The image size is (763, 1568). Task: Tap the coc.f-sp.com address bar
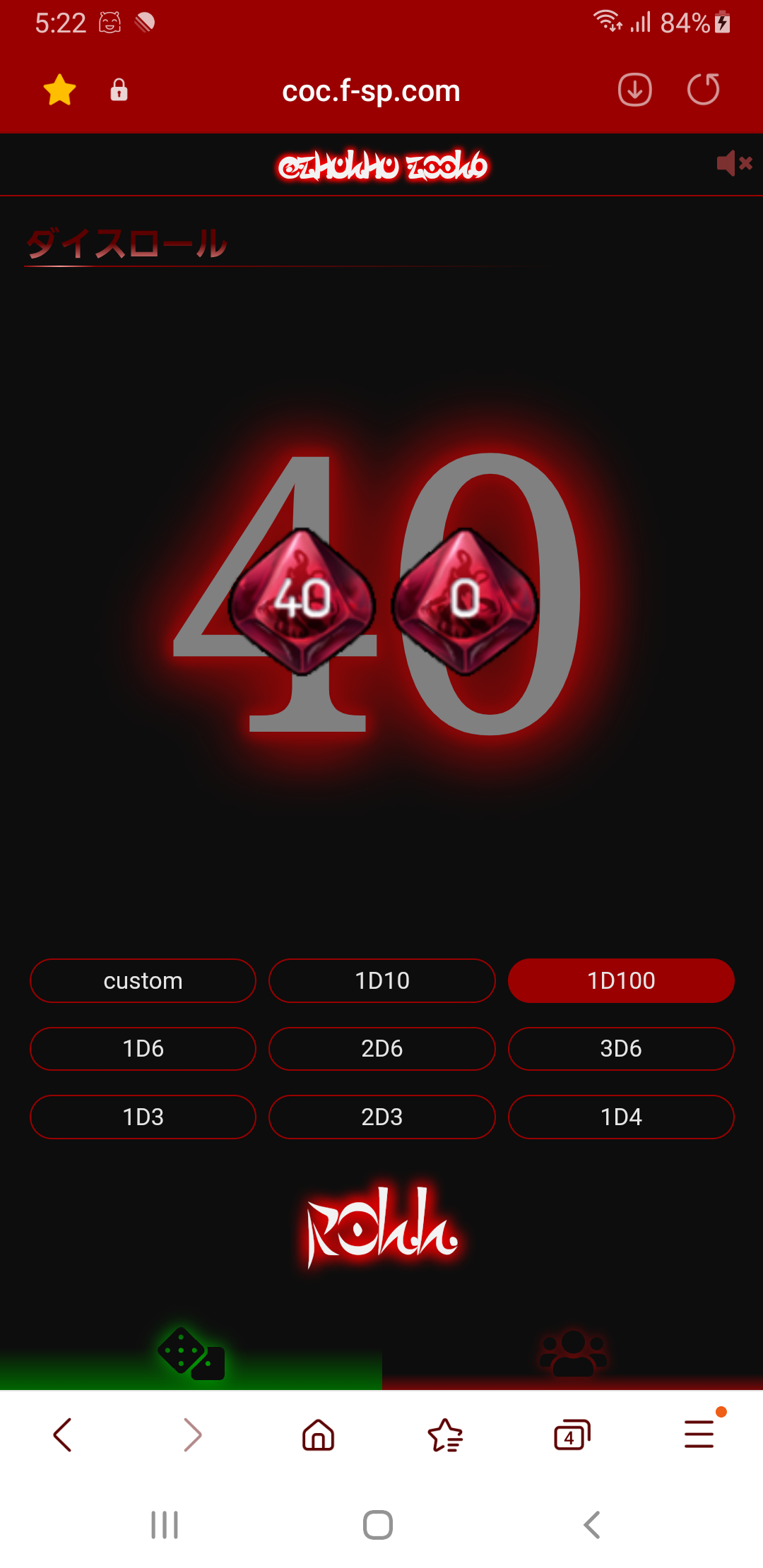371,91
